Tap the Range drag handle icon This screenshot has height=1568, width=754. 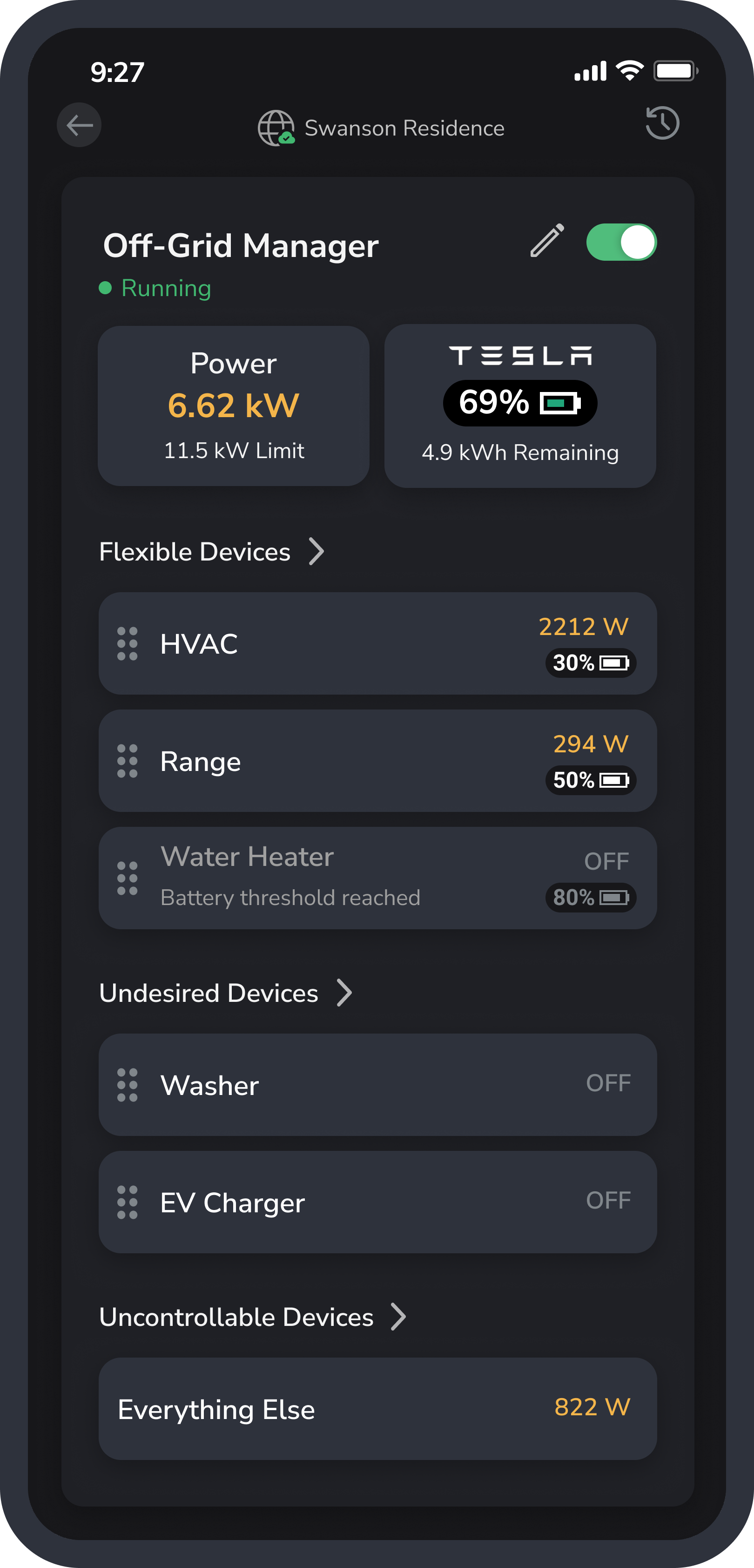(126, 761)
